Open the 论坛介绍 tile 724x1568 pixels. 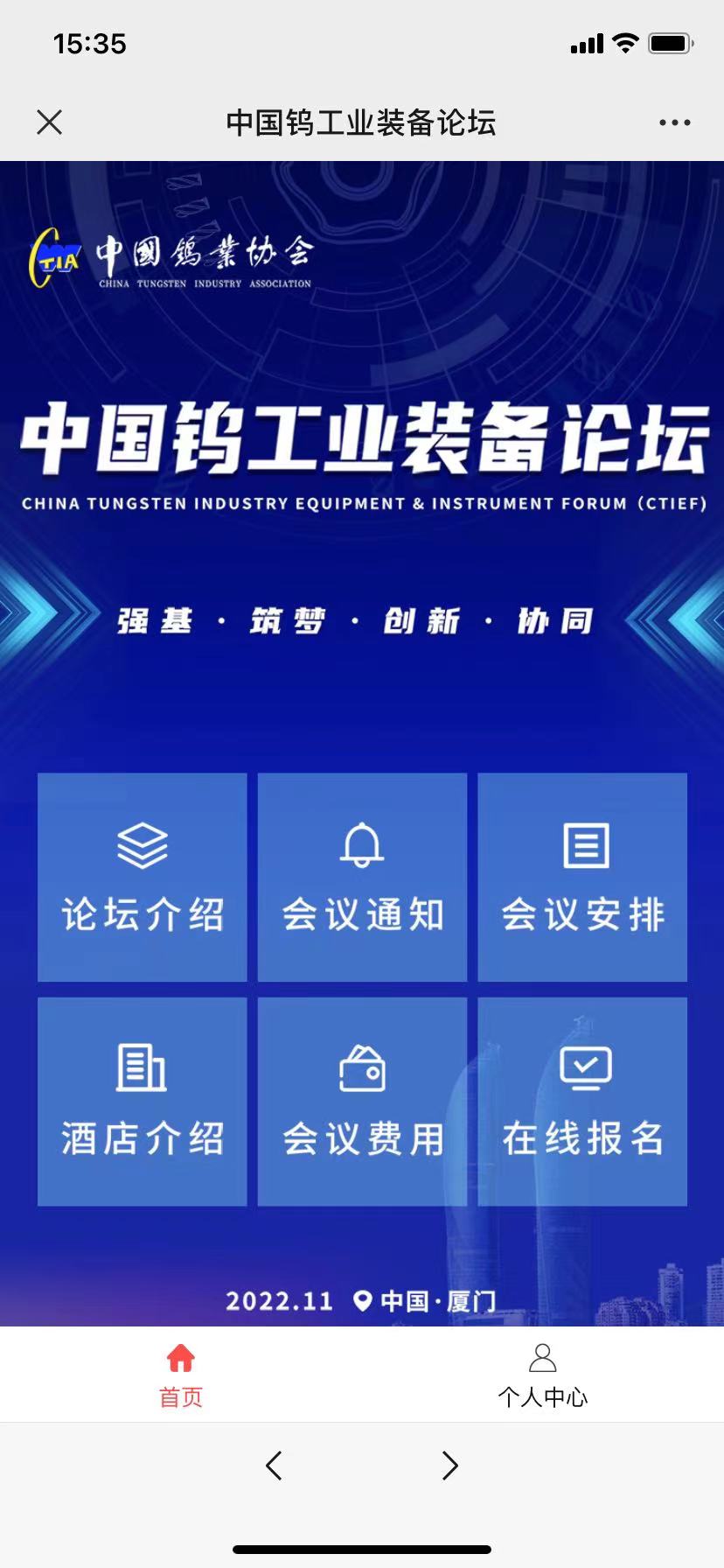pyautogui.click(x=143, y=877)
